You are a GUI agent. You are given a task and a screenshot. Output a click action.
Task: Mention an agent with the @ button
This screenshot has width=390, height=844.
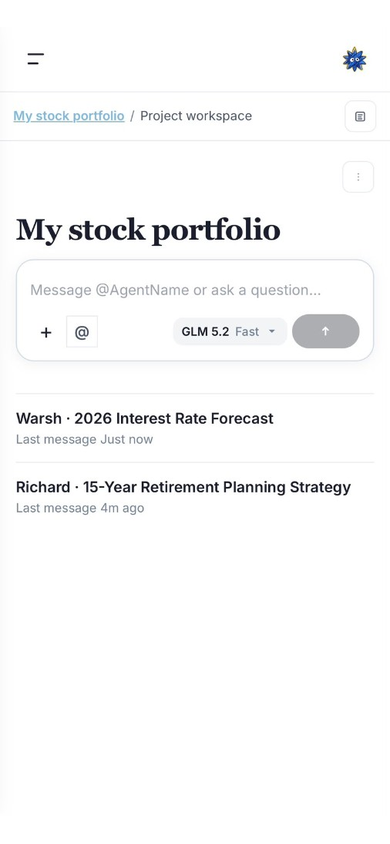point(82,332)
